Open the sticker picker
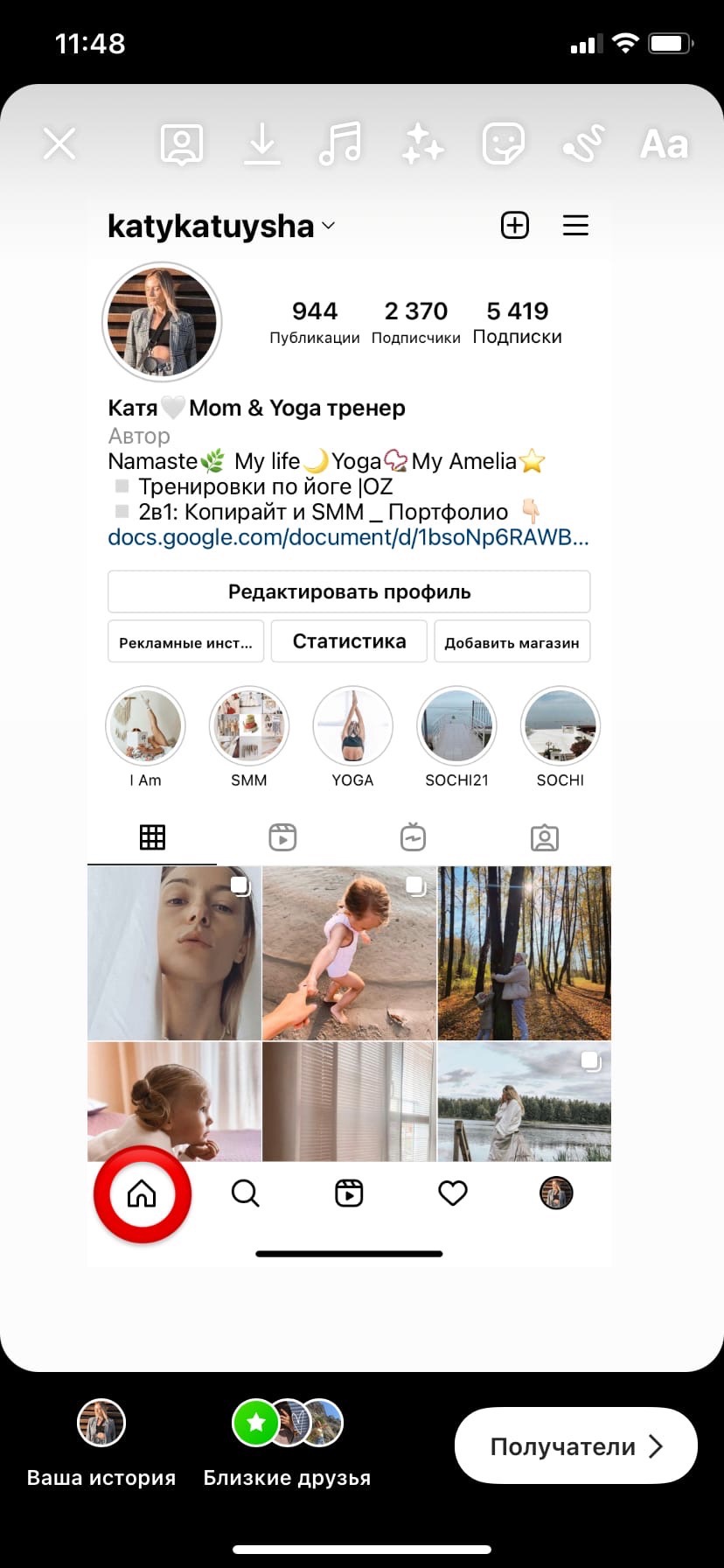 504,143
